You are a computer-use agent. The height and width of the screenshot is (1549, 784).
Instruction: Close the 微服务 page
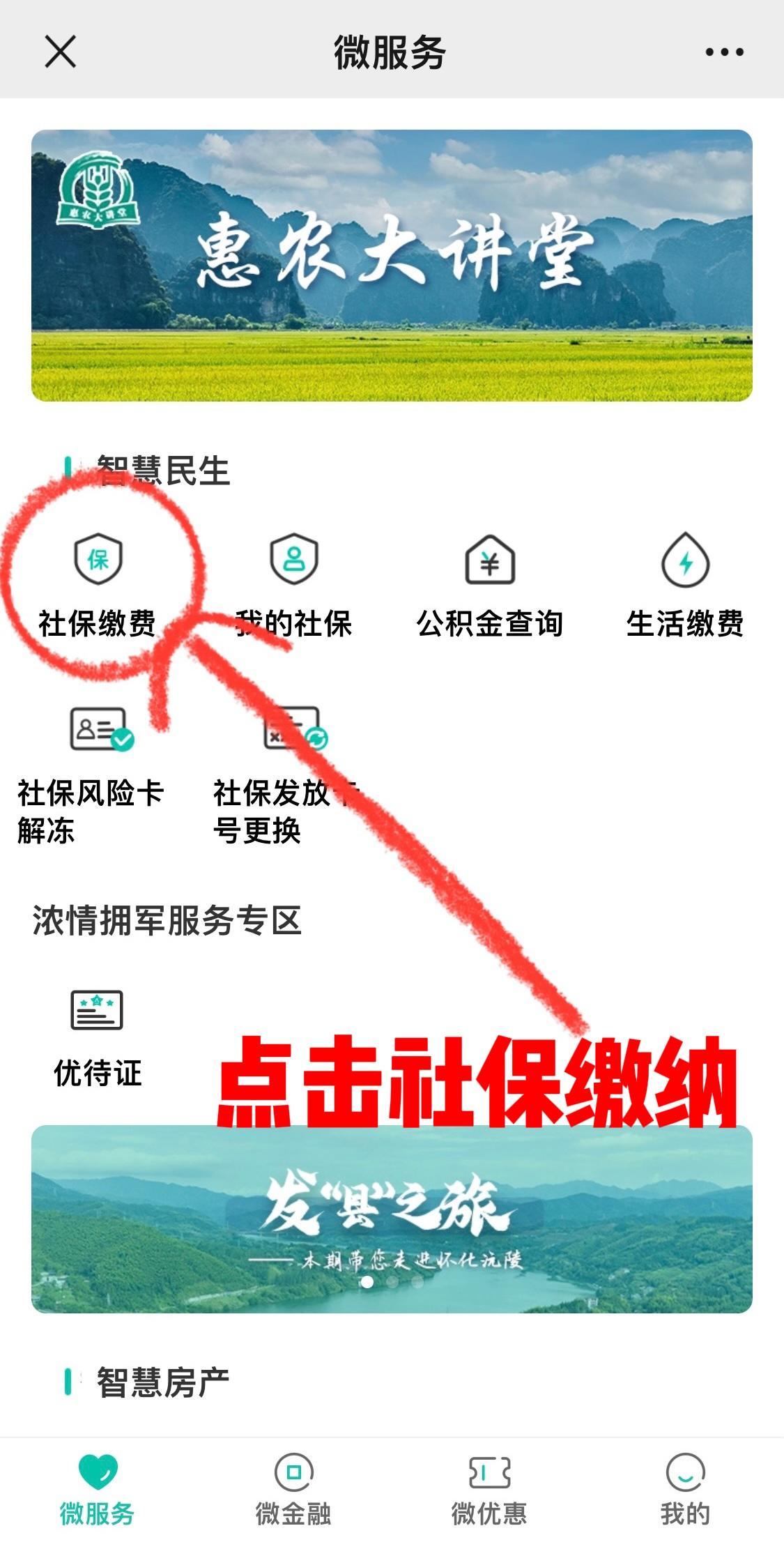tap(61, 52)
